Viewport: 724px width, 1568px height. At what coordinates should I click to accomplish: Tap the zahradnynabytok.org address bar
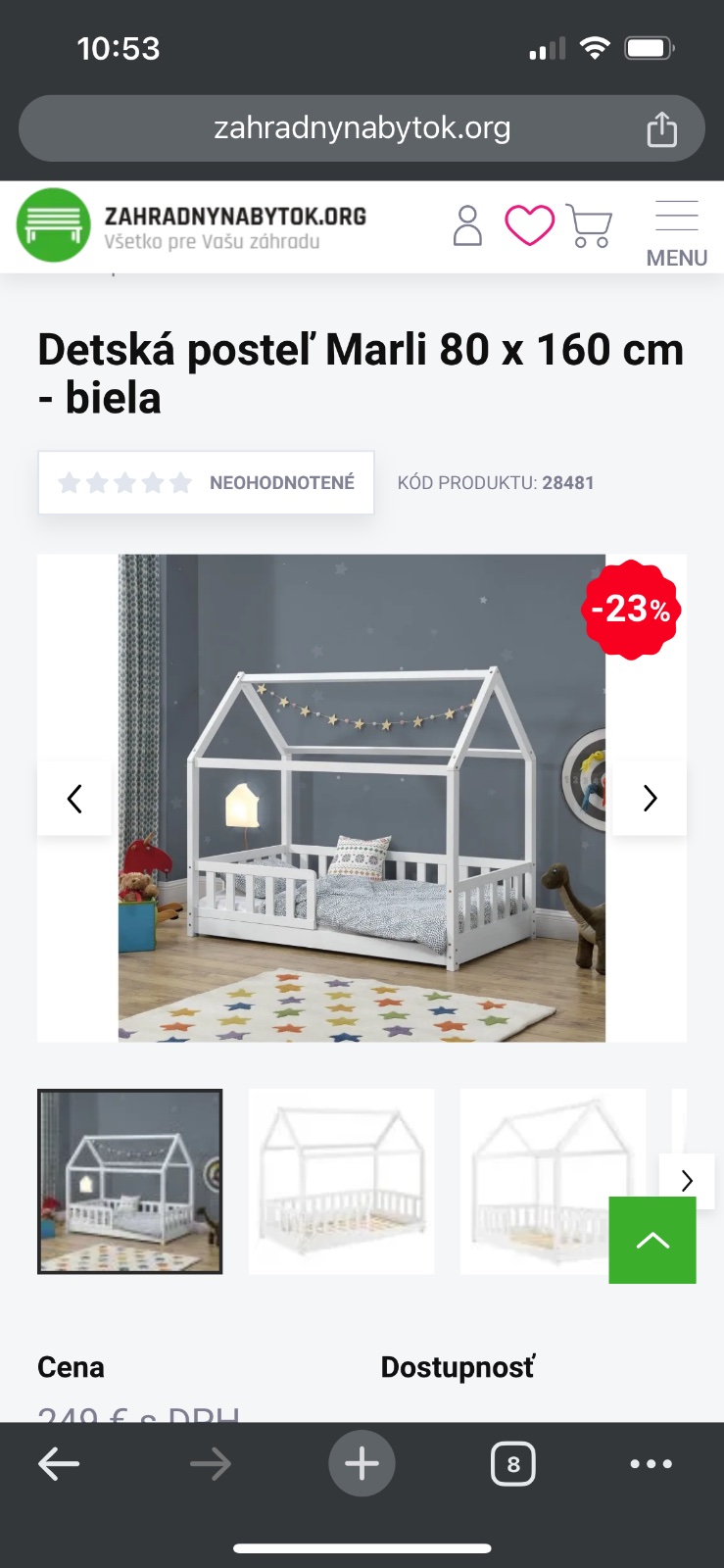362,128
